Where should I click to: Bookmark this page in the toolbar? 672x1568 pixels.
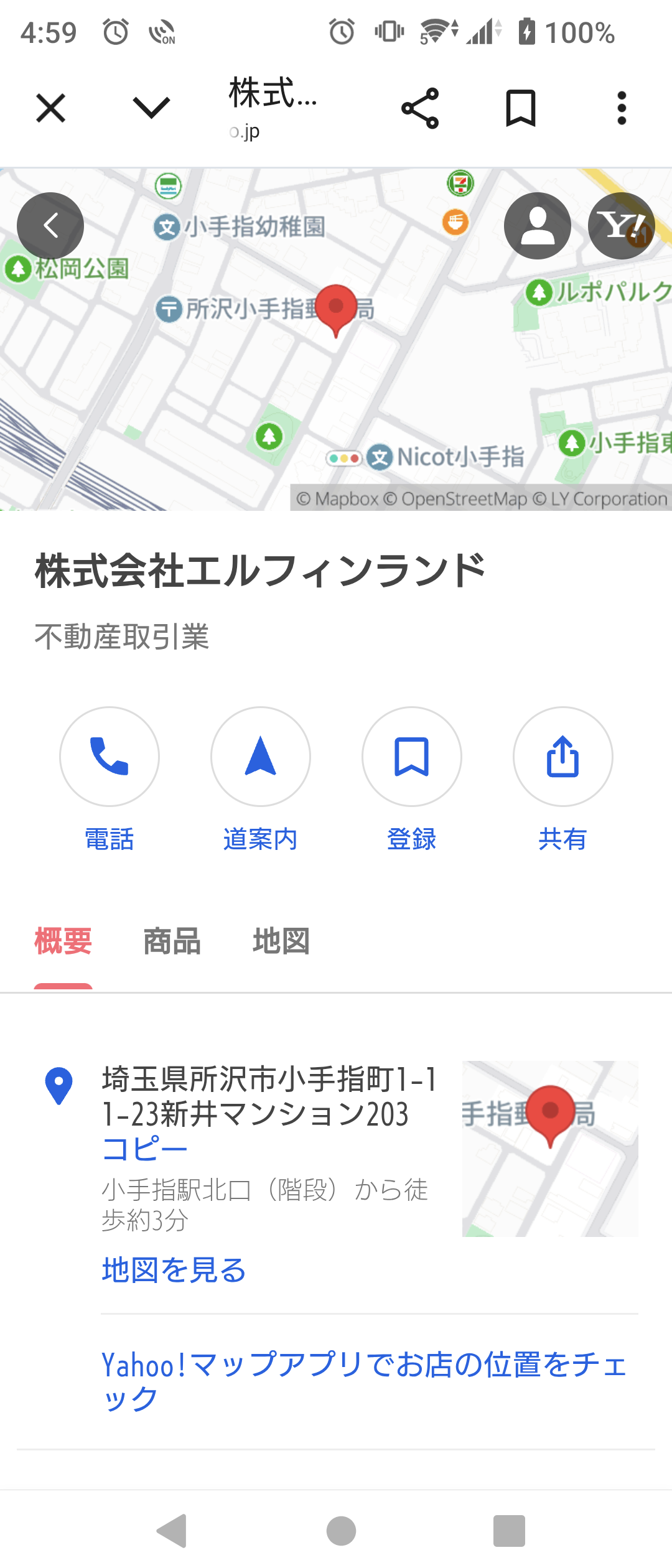(x=520, y=108)
